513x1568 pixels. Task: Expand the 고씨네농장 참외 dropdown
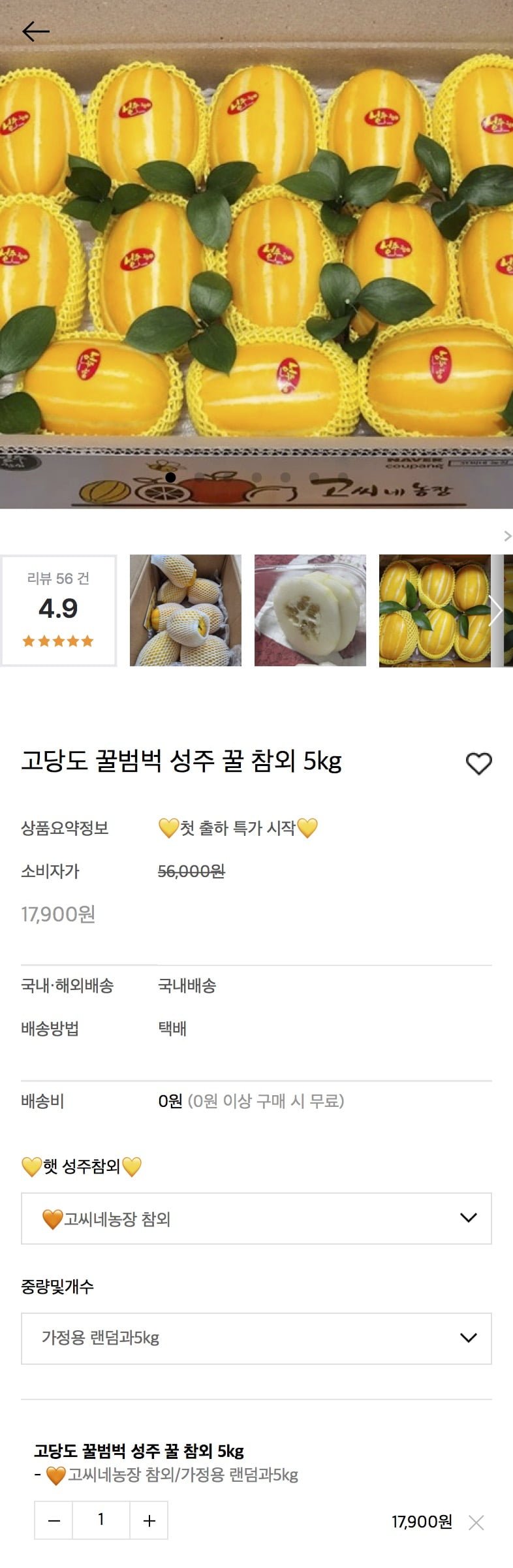256,1218
